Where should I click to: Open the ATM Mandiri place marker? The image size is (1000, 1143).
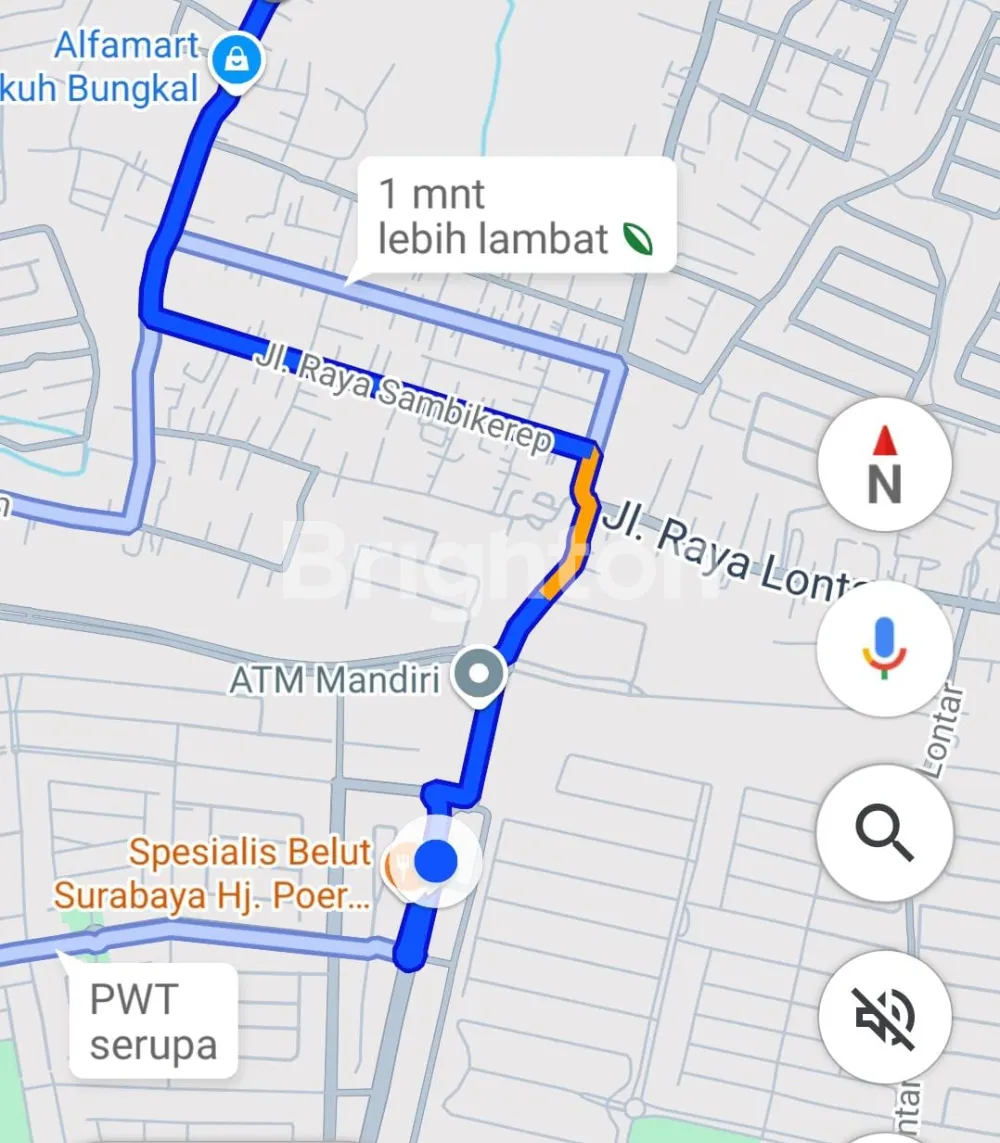(x=480, y=676)
